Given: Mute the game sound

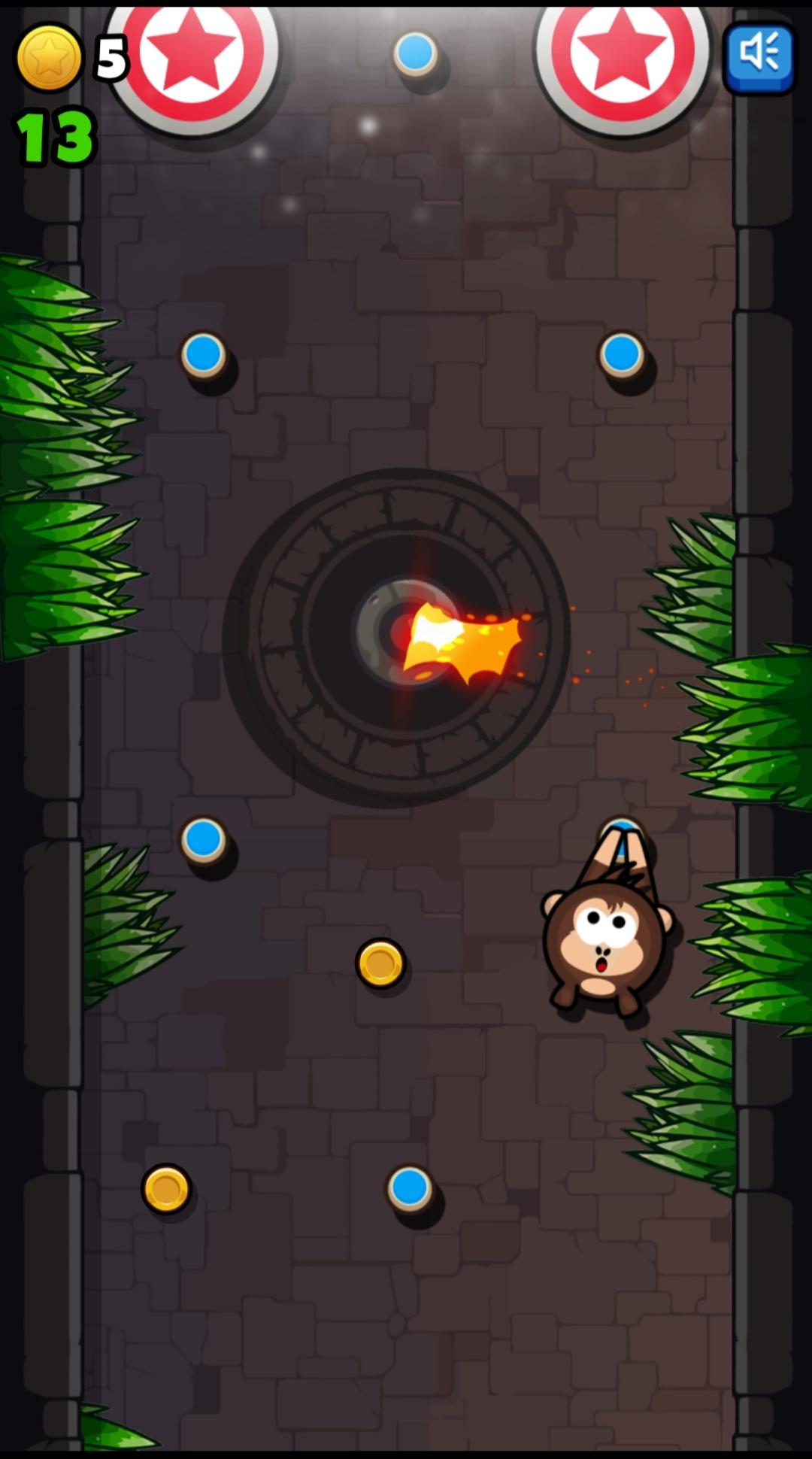Looking at the screenshot, I should tap(759, 56).
